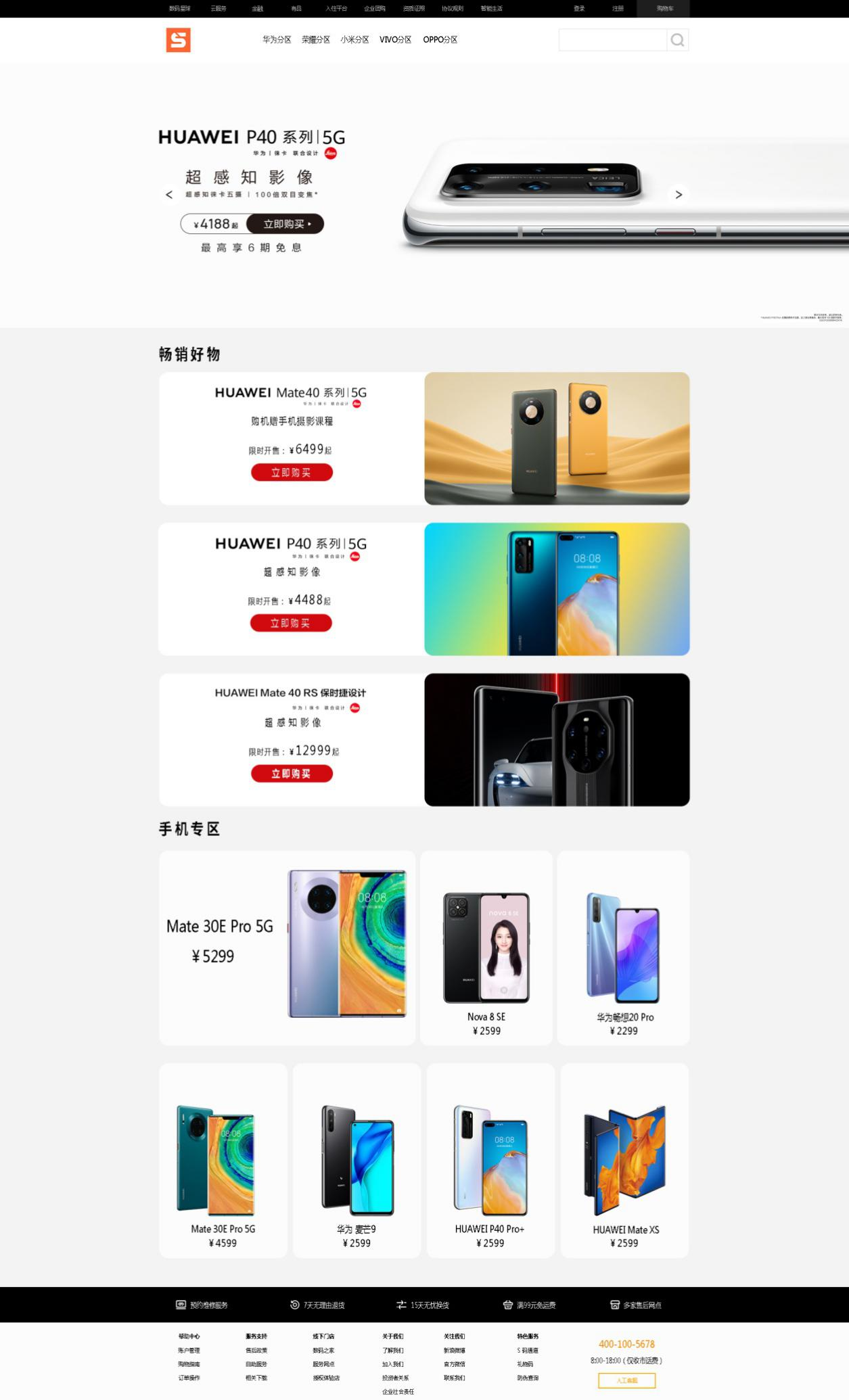Tap 立即购买 on the P40 banner
The image size is (849, 1400).
click(x=285, y=224)
